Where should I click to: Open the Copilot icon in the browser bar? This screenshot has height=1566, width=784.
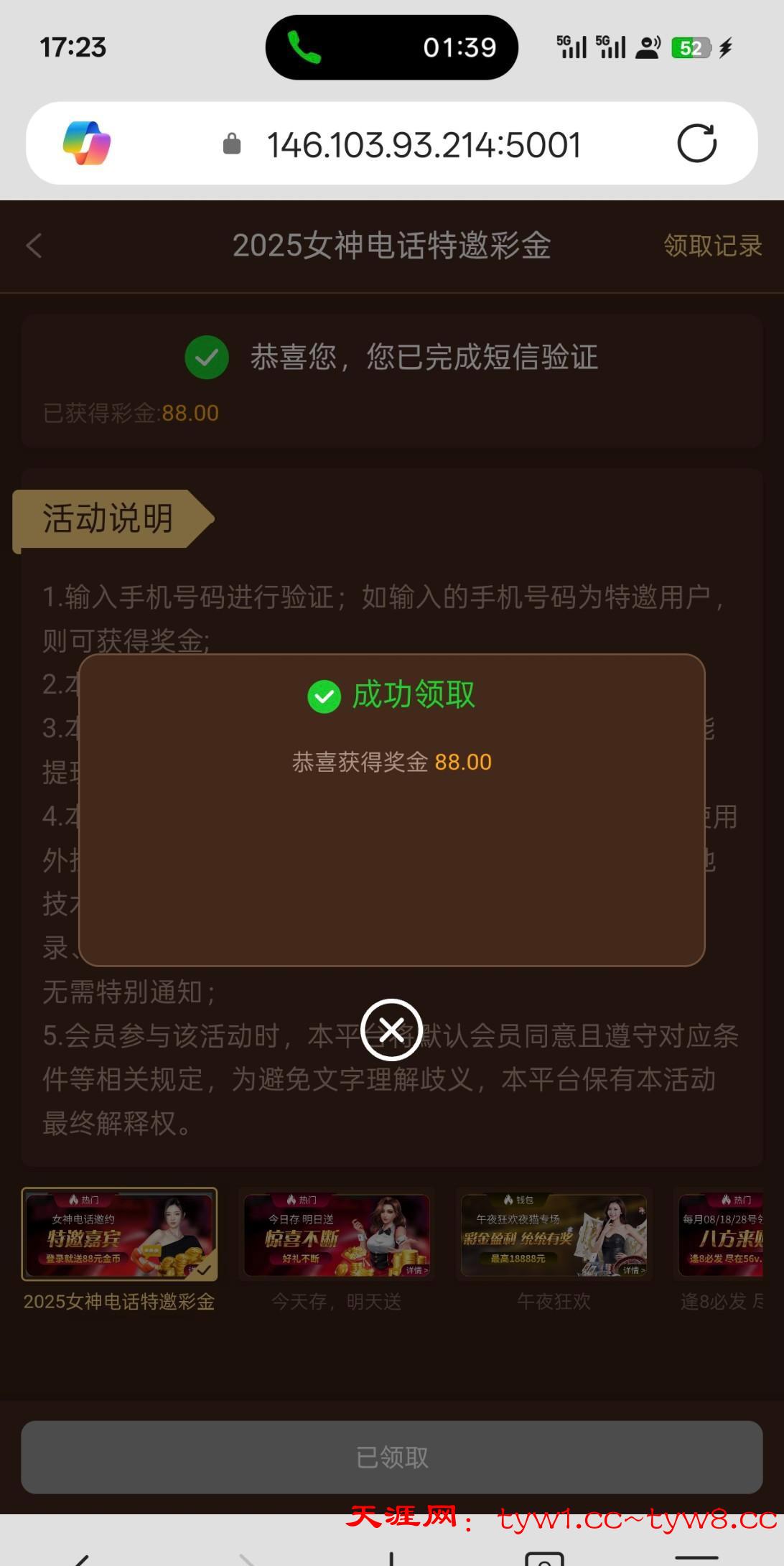(x=87, y=143)
